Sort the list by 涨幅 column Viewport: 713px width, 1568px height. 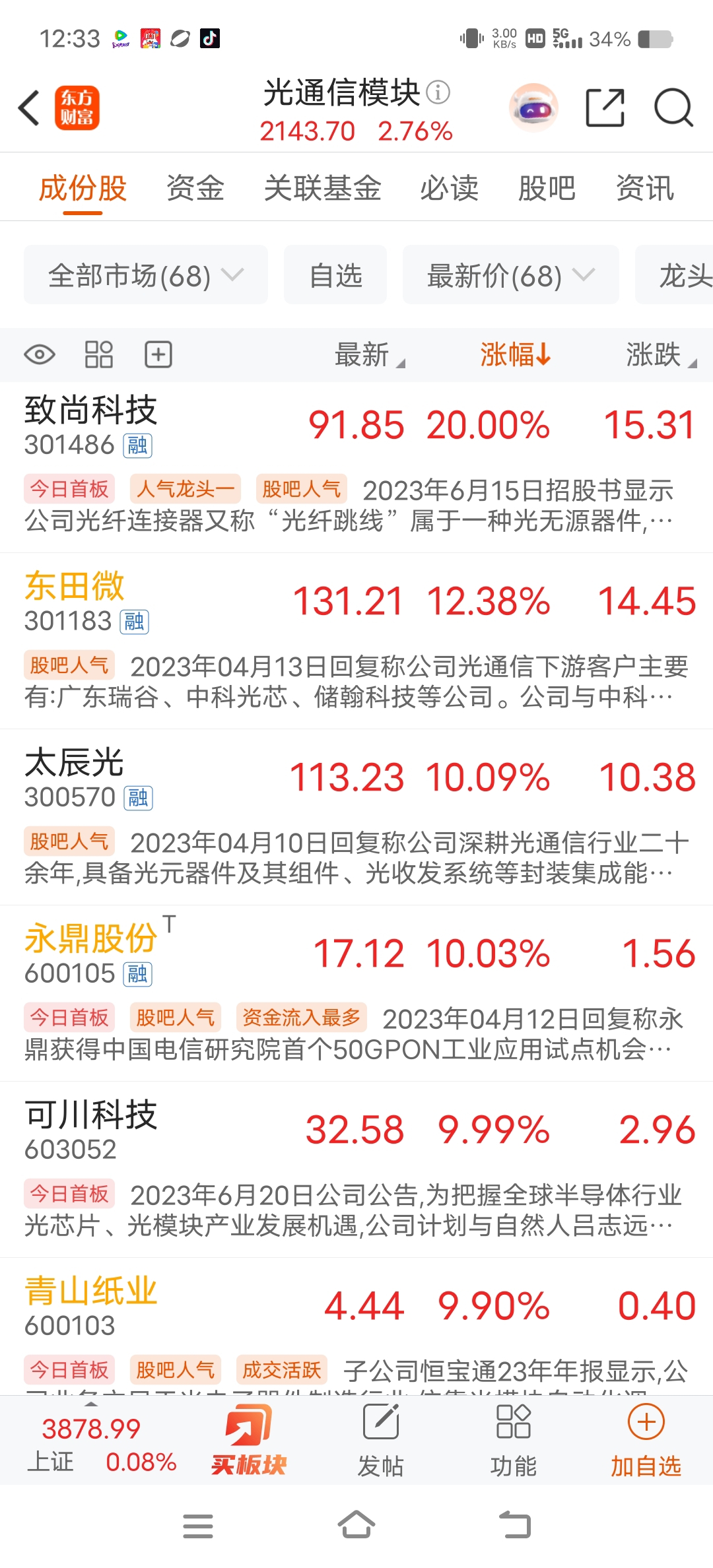coord(515,354)
